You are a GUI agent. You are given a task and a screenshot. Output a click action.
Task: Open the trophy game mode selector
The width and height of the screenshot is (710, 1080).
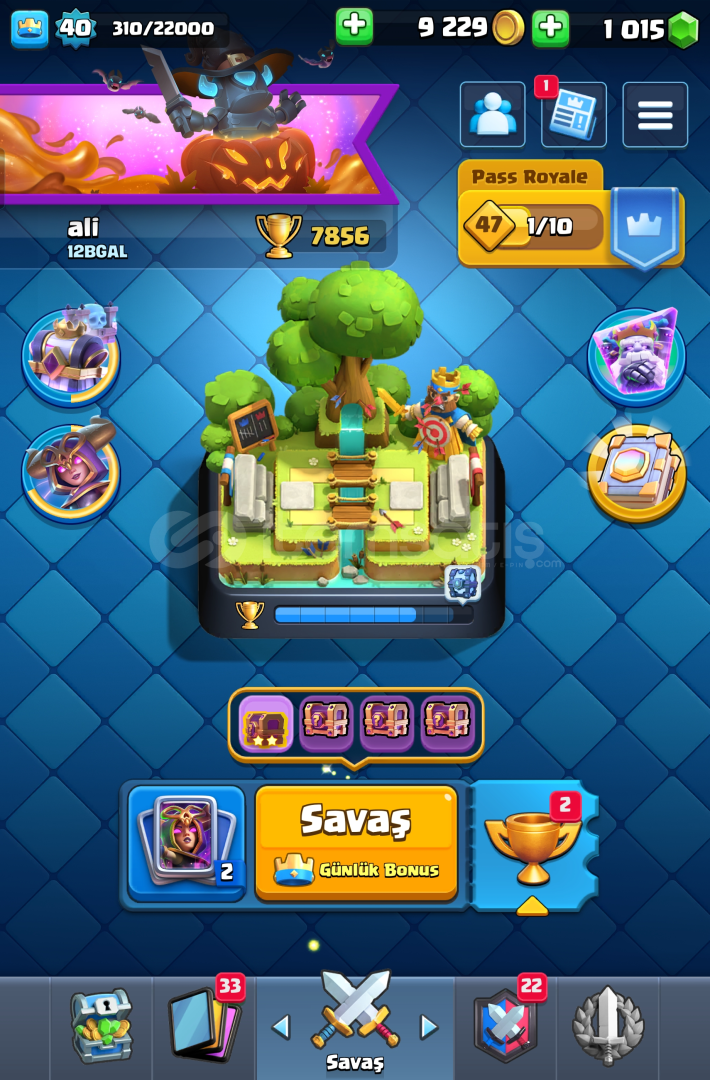[532, 845]
